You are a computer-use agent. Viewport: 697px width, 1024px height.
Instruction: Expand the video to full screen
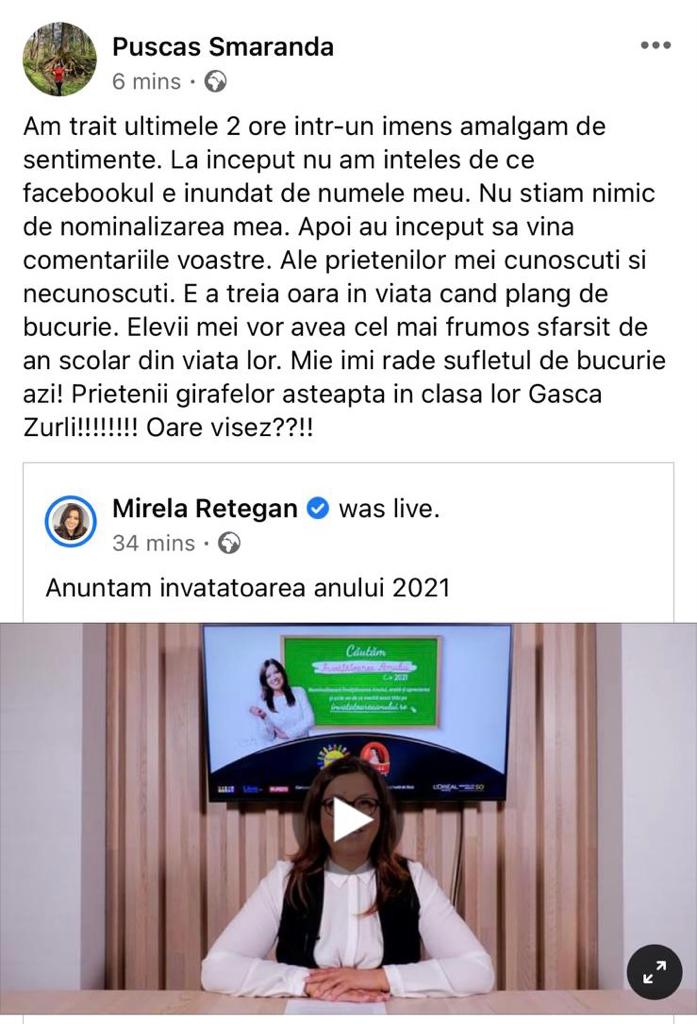coord(654,971)
